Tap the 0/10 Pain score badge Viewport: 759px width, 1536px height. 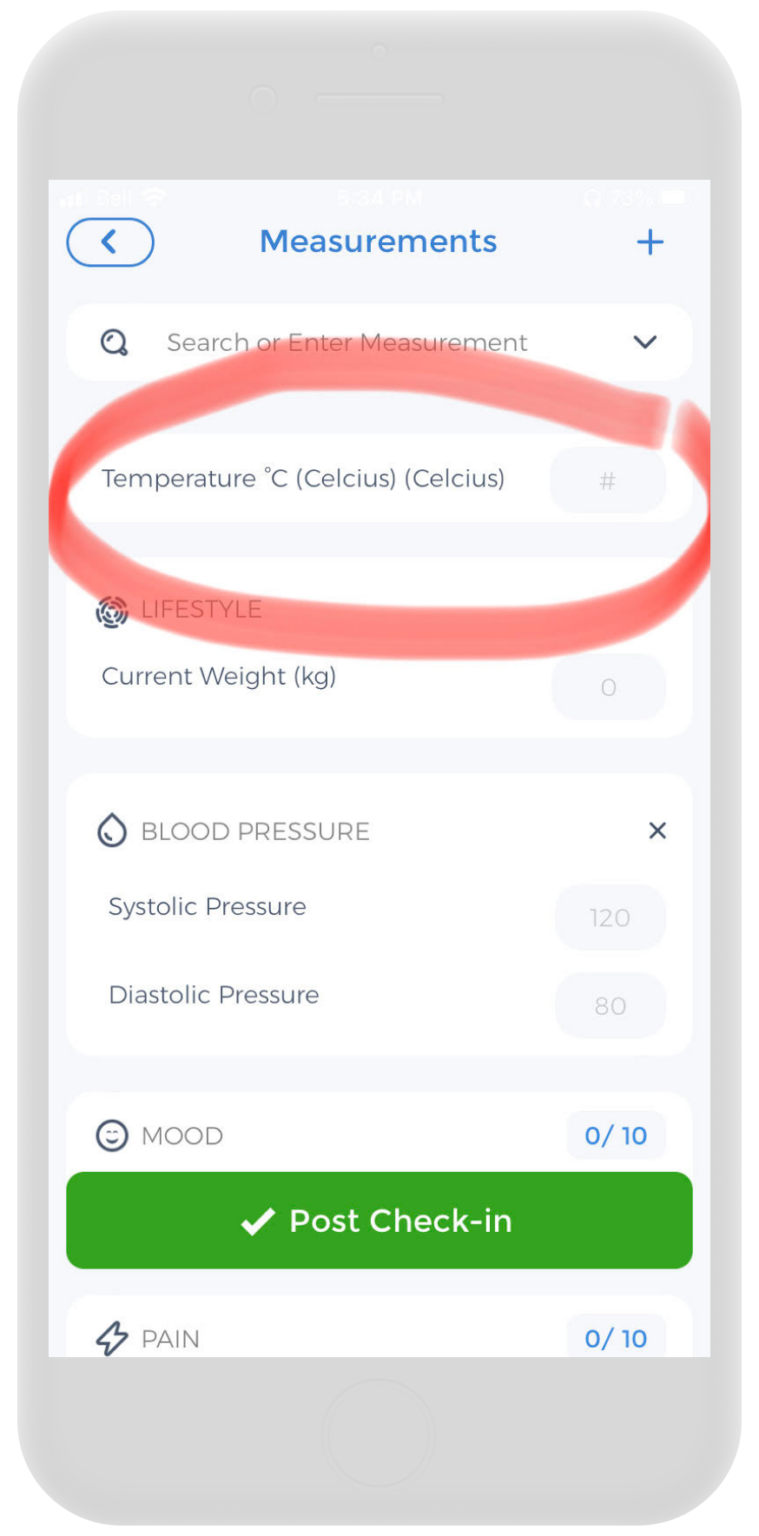coord(616,1337)
